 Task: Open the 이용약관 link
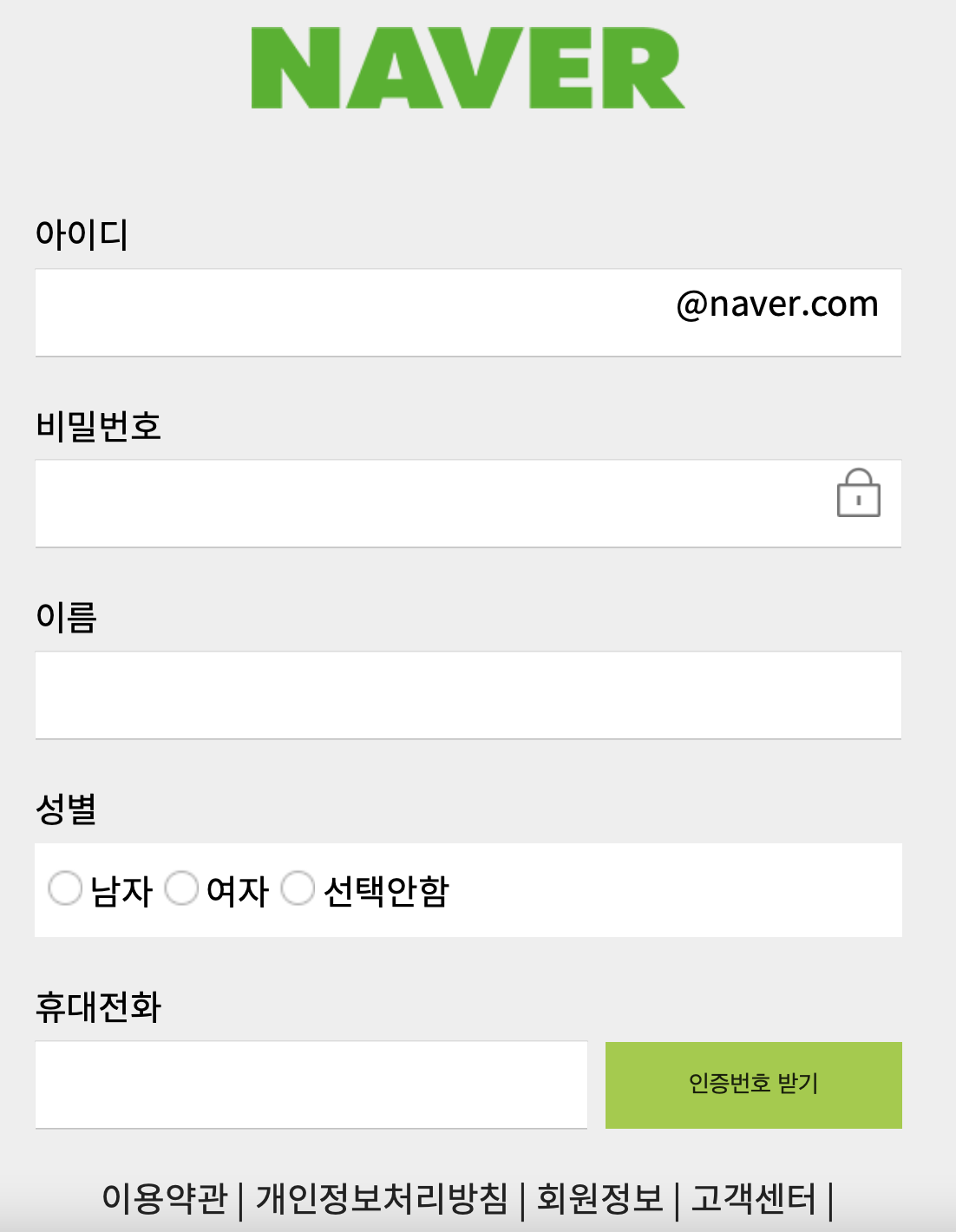164,1199
